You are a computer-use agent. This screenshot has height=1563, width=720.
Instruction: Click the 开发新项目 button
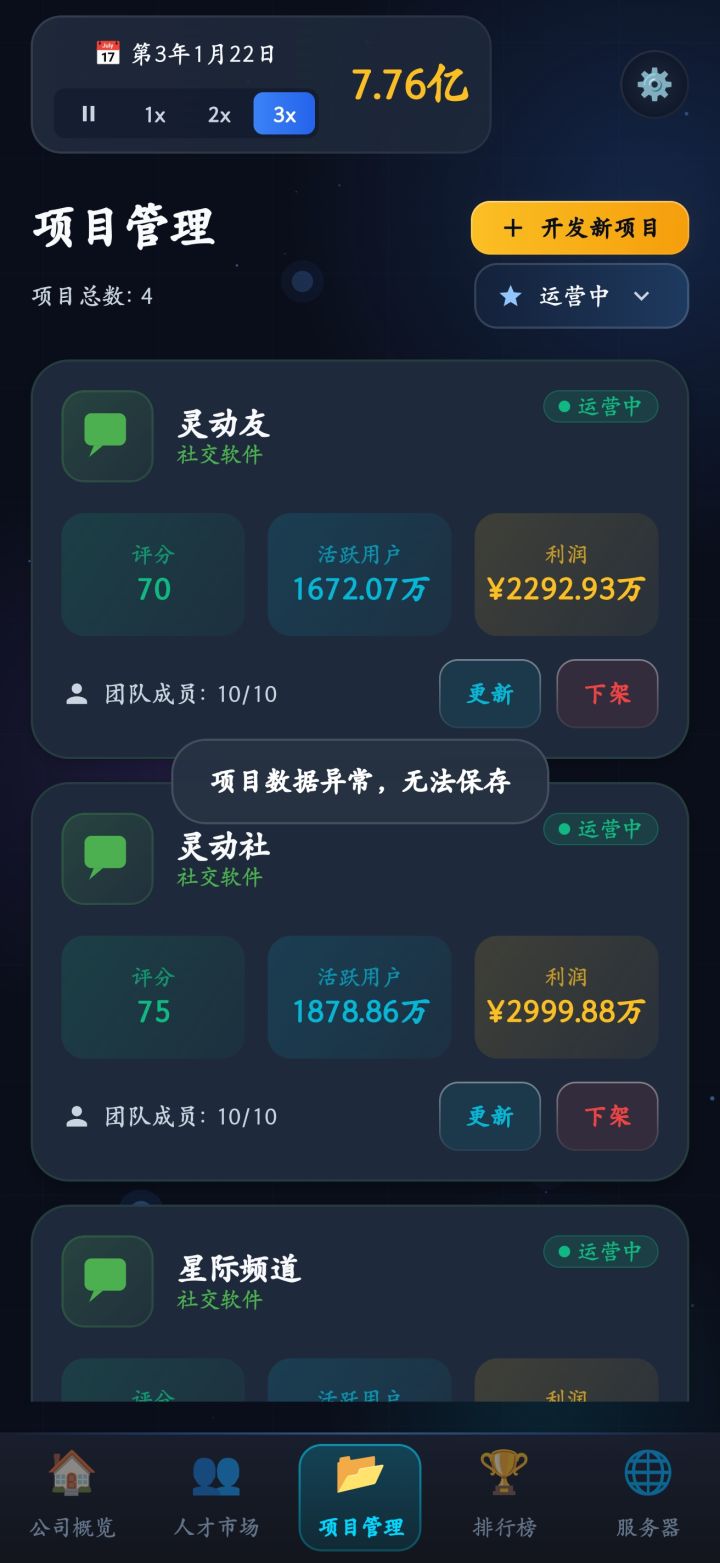[x=579, y=228]
